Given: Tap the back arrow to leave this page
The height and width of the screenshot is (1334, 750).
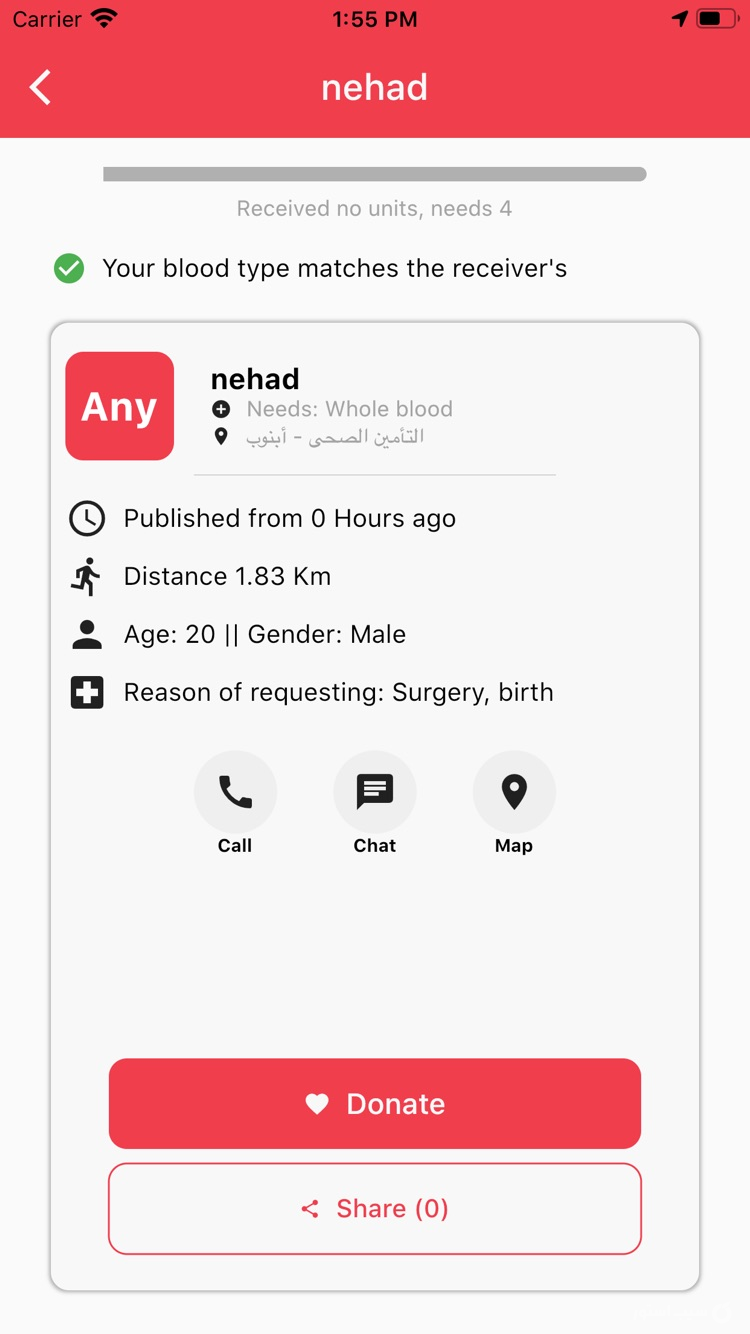Looking at the screenshot, I should (x=40, y=87).
